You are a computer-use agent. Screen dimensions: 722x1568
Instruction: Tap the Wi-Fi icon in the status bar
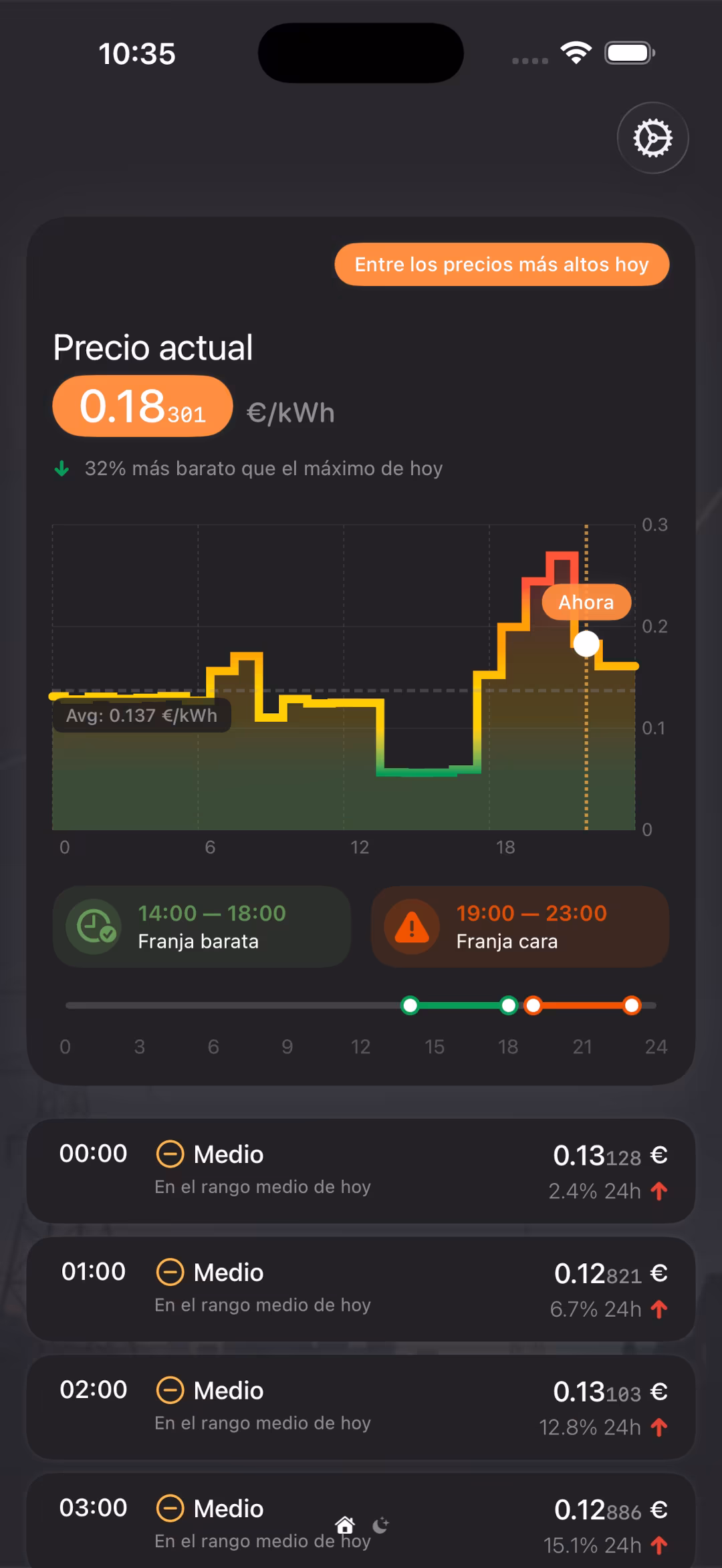tap(576, 51)
